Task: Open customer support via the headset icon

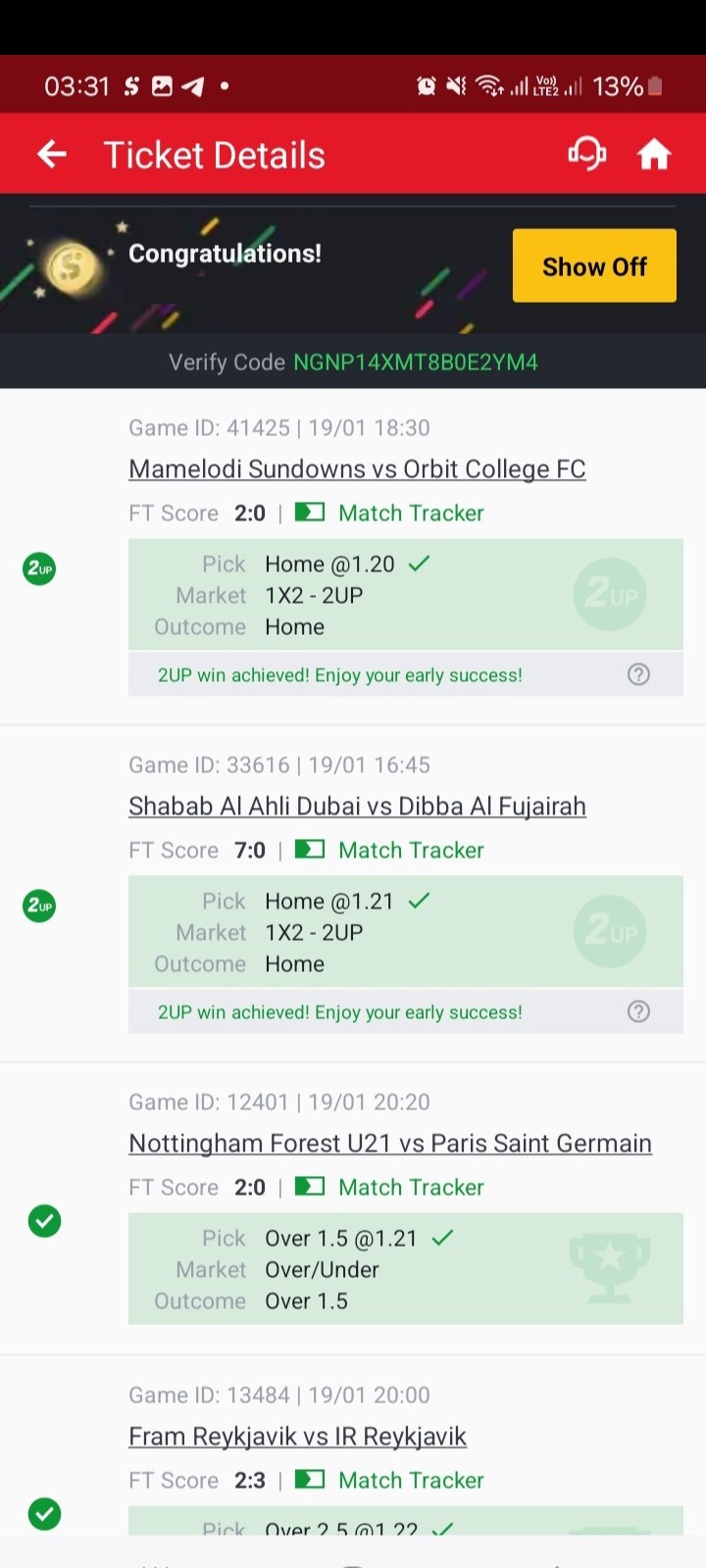Action: click(x=586, y=154)
